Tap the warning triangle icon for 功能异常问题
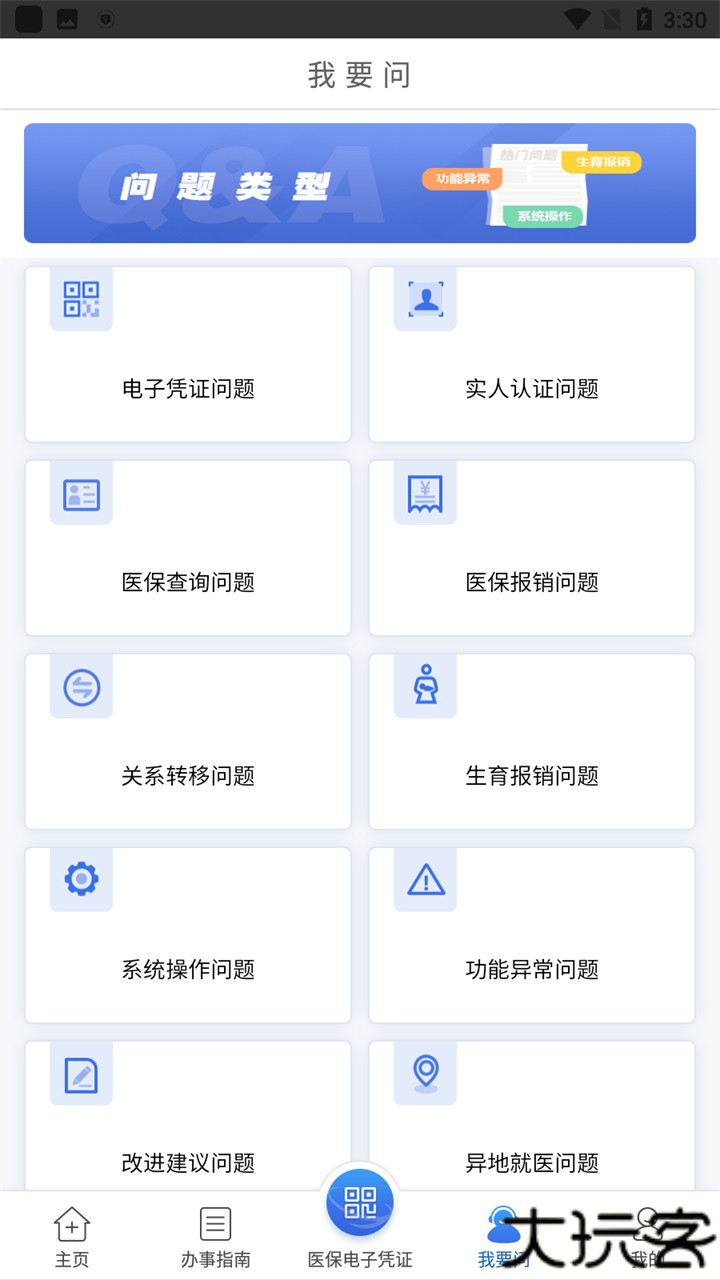The height and width of the screenshot is (1280, 720). coord(425,880)
